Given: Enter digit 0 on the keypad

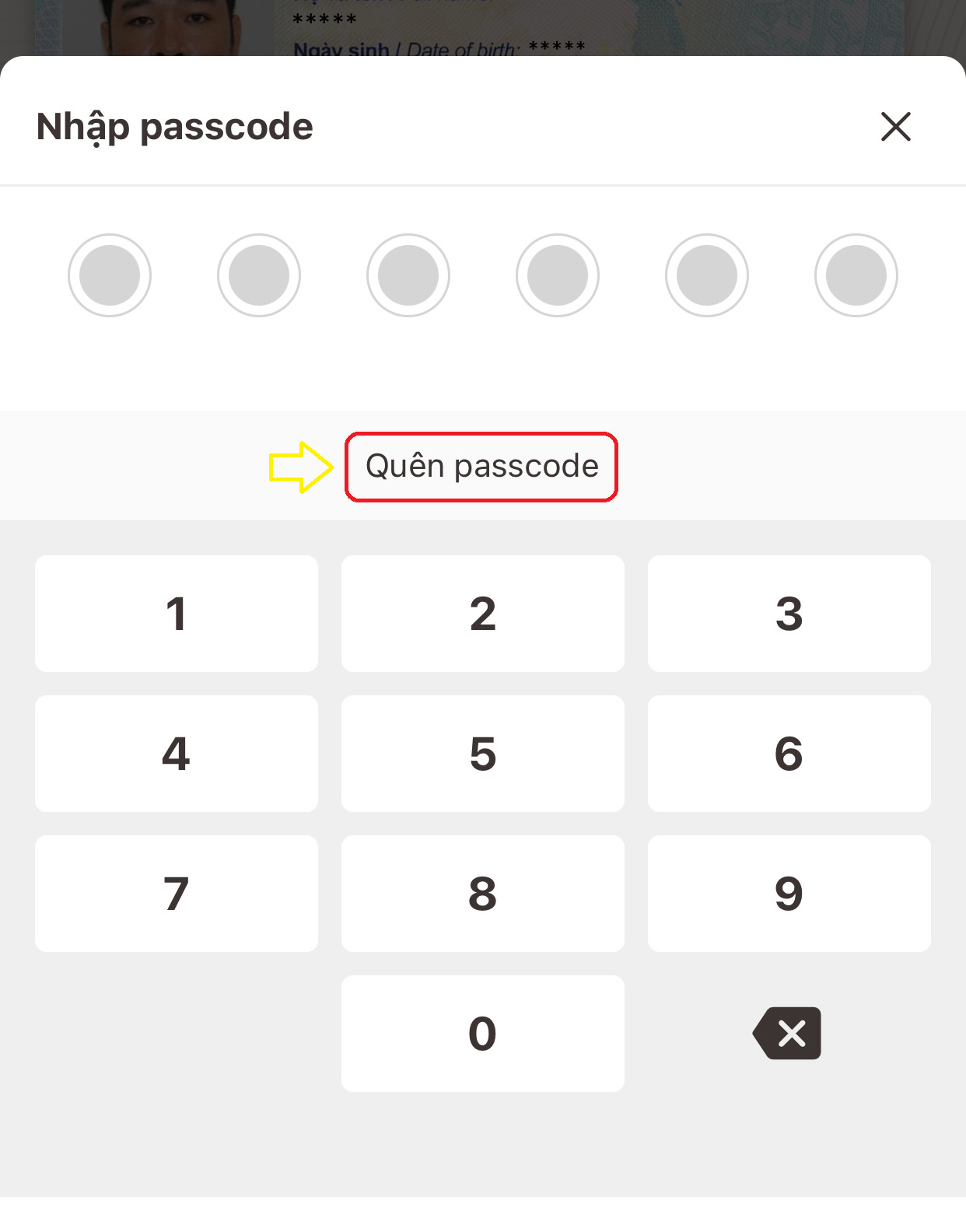Looking at the screenshot, I should [482, 1034].
